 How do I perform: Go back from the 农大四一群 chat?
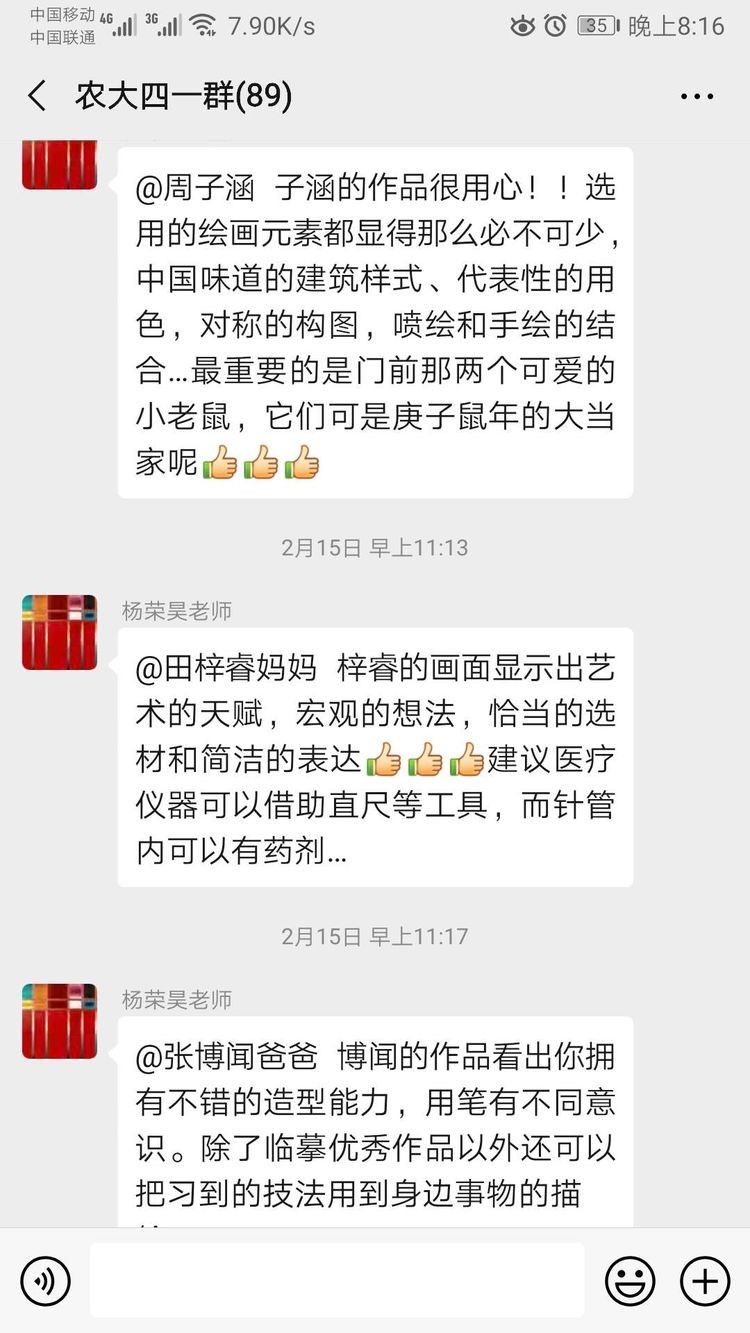tap(38, 97)
